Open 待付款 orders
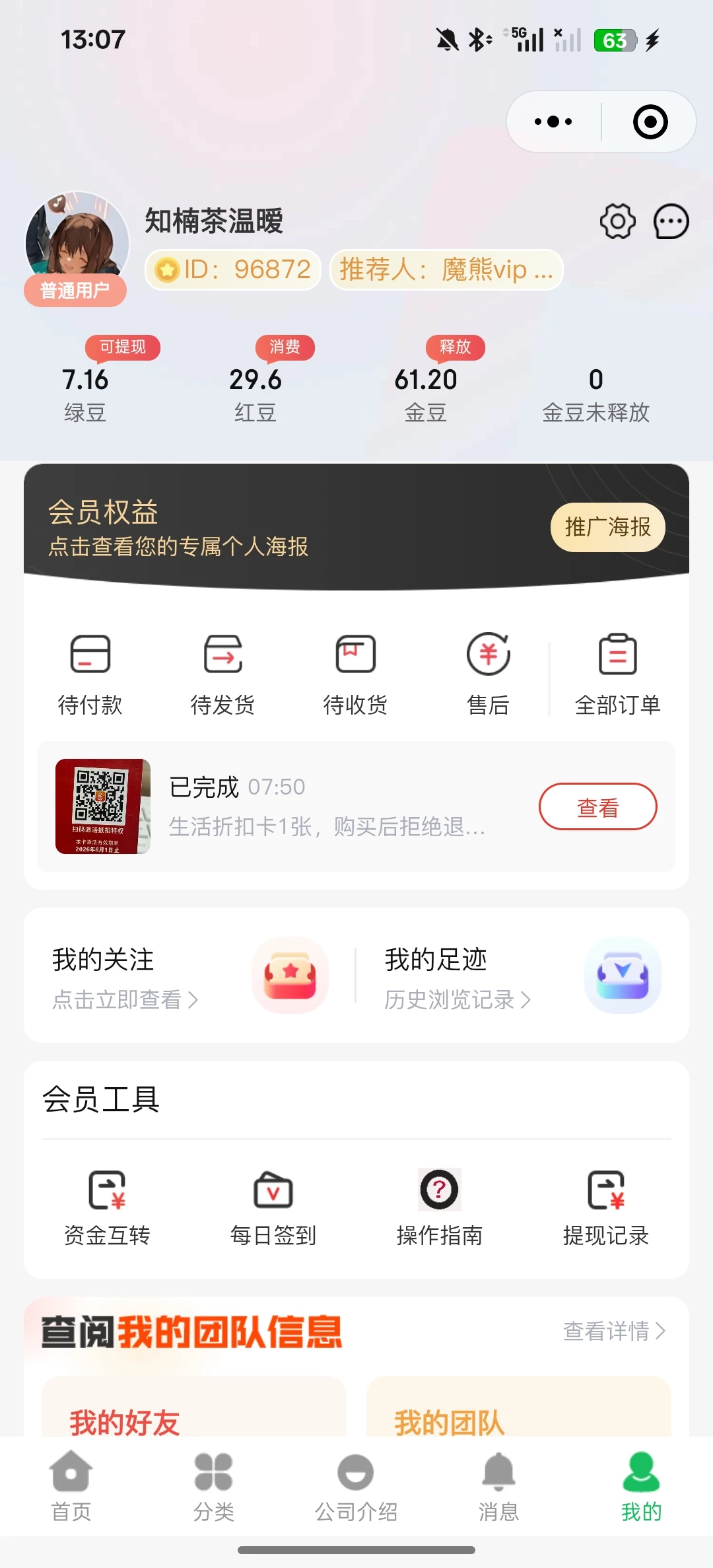This screenshot has width=713, height=1568. point(90,674)
